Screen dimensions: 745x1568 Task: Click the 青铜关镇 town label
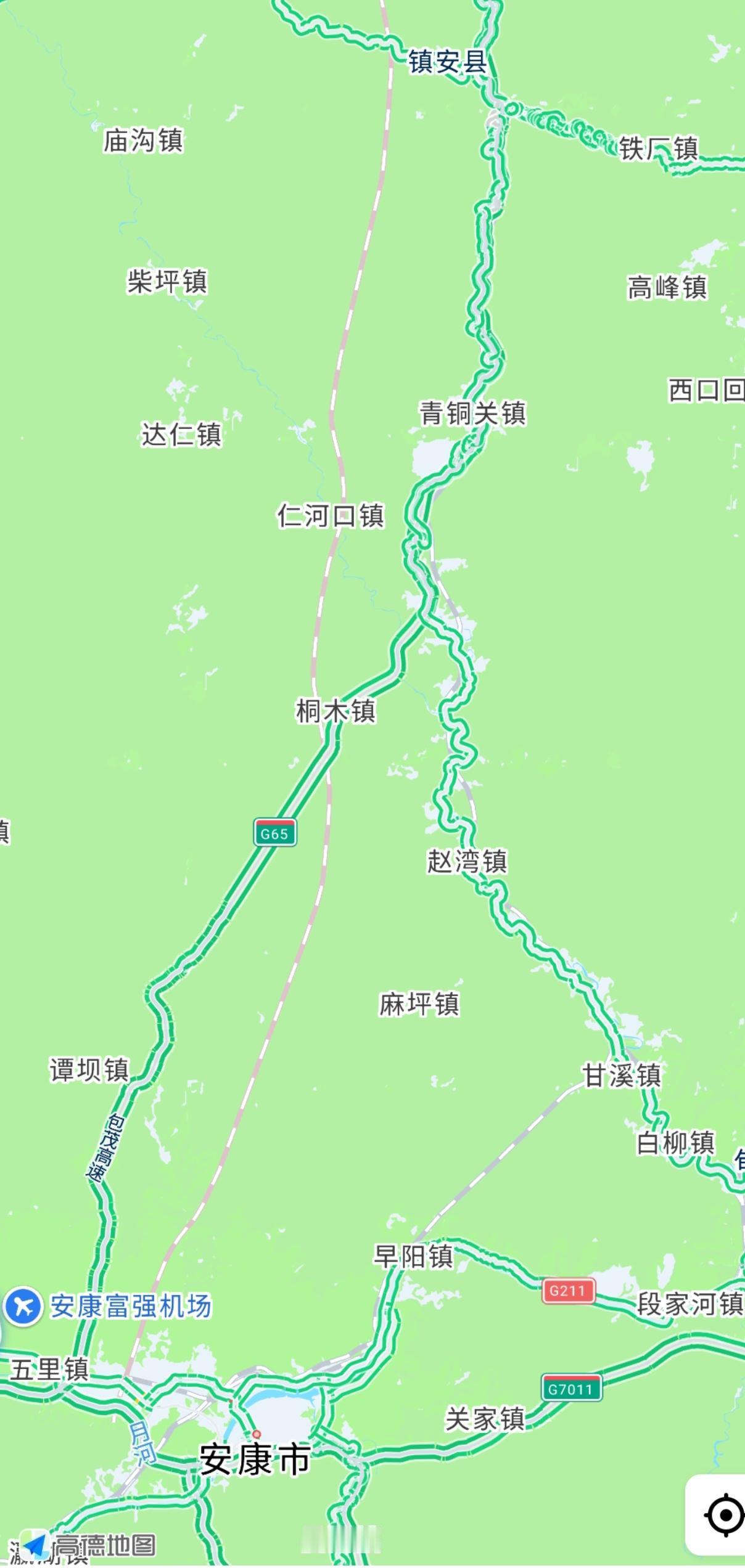point(472,414)
